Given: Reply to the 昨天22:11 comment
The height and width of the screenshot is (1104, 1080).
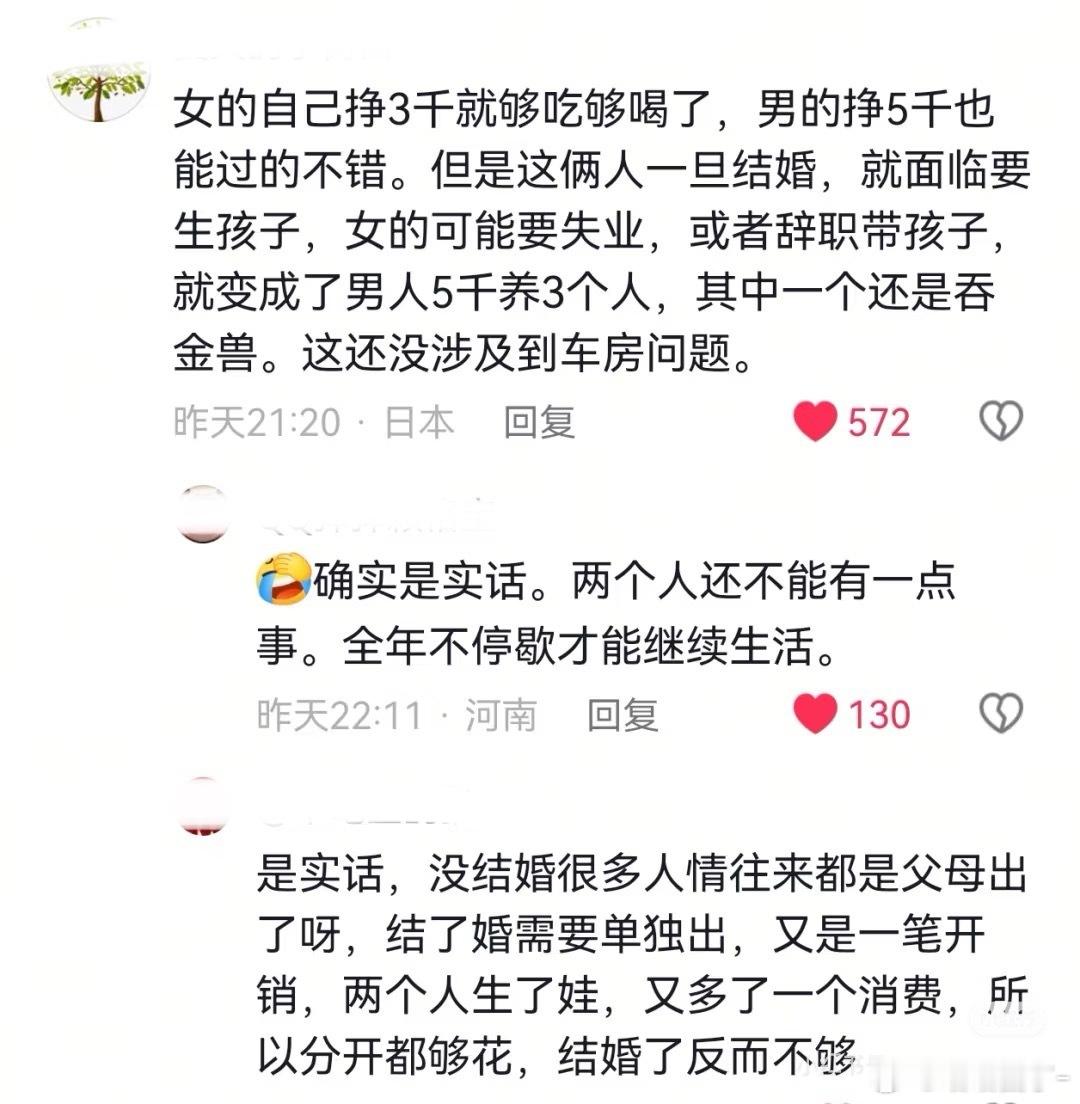Looking at the screenshot, I should 622,714.
